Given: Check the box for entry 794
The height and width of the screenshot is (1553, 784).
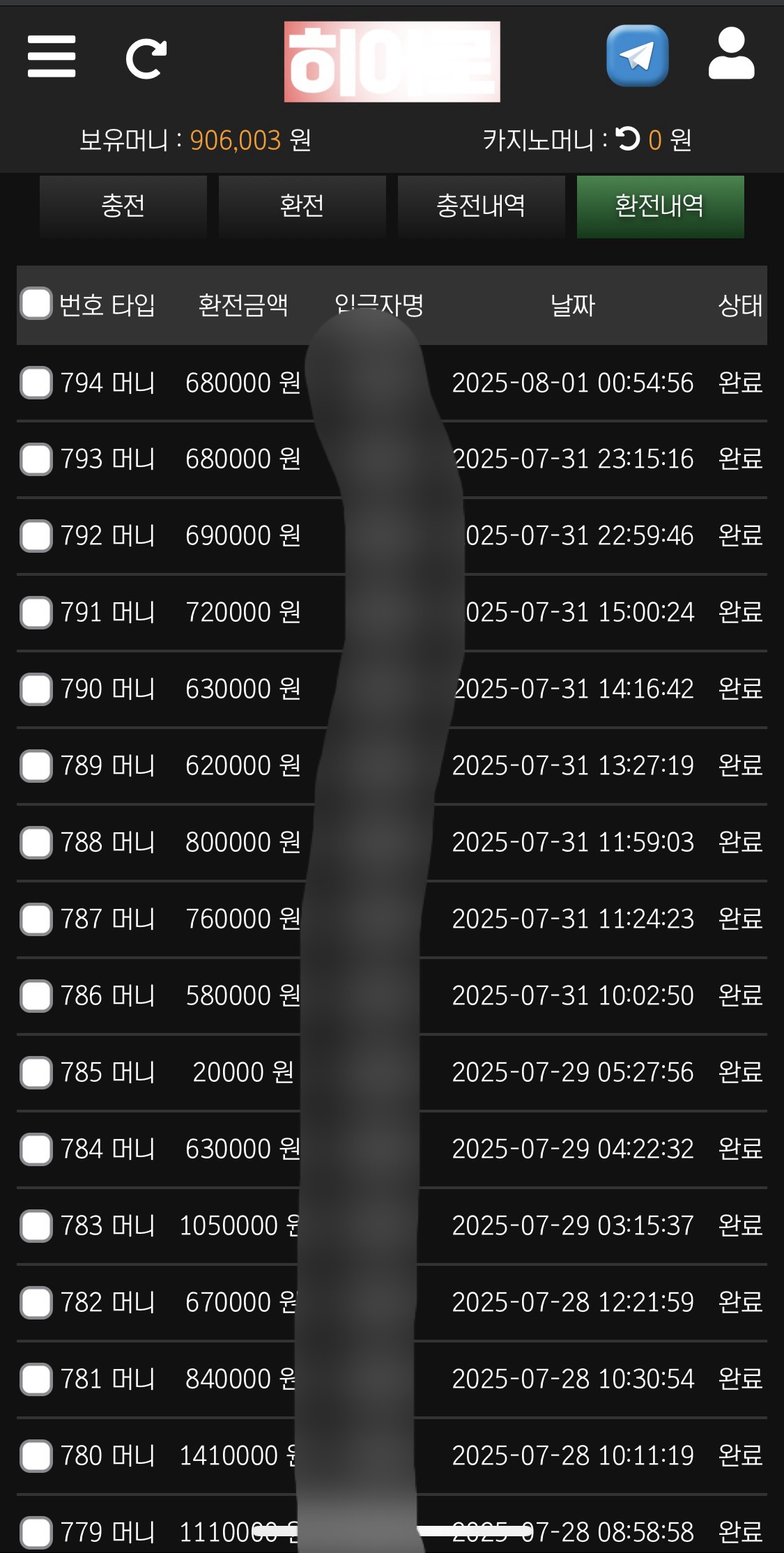Looking at the screenshot, I should tap(36, 383).
